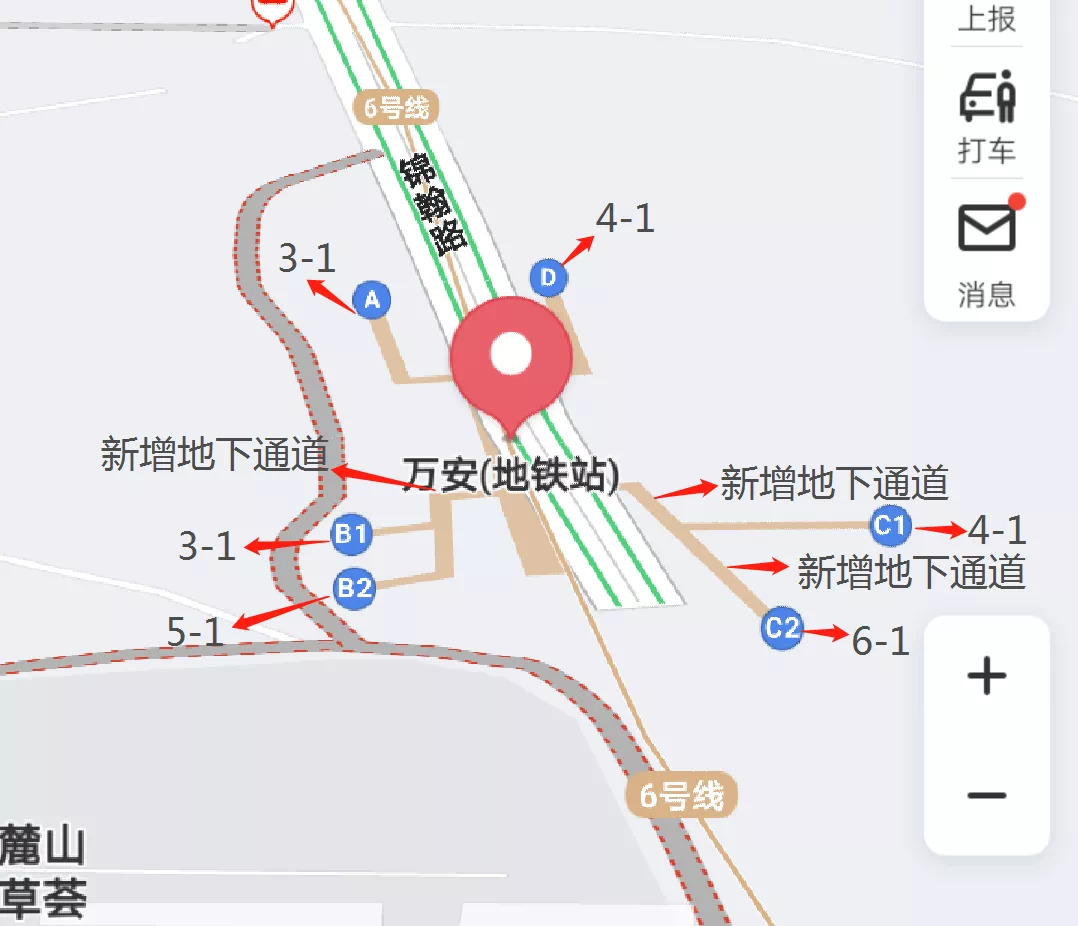The height and width of the screenshot is (926, 1078).
Task: Tap the 打车 ride-hailing button
Action: pyautogui.click(x=986, y=116)
